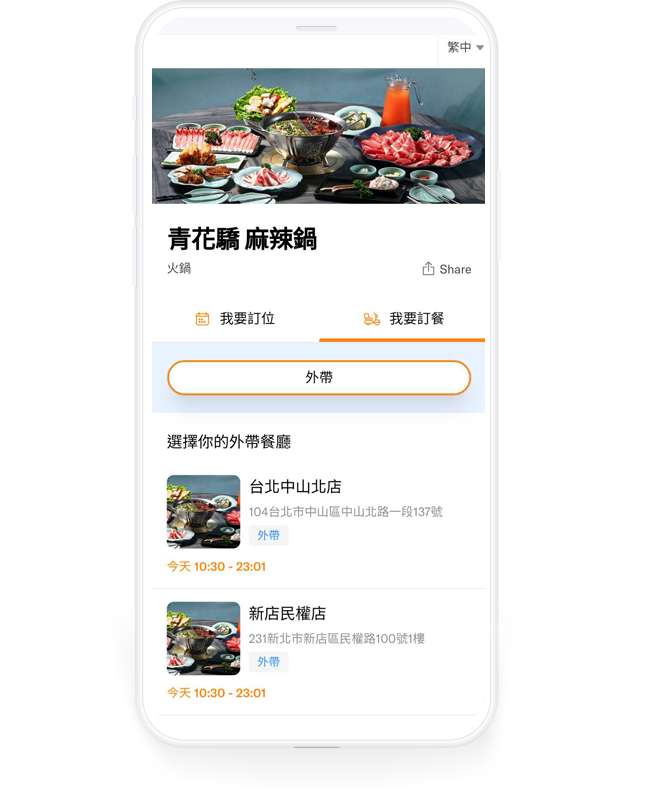647x794 pixels.
Task: Select the 我要訂餐 tab
Action: pyautogui.click(x=403, y=319)
